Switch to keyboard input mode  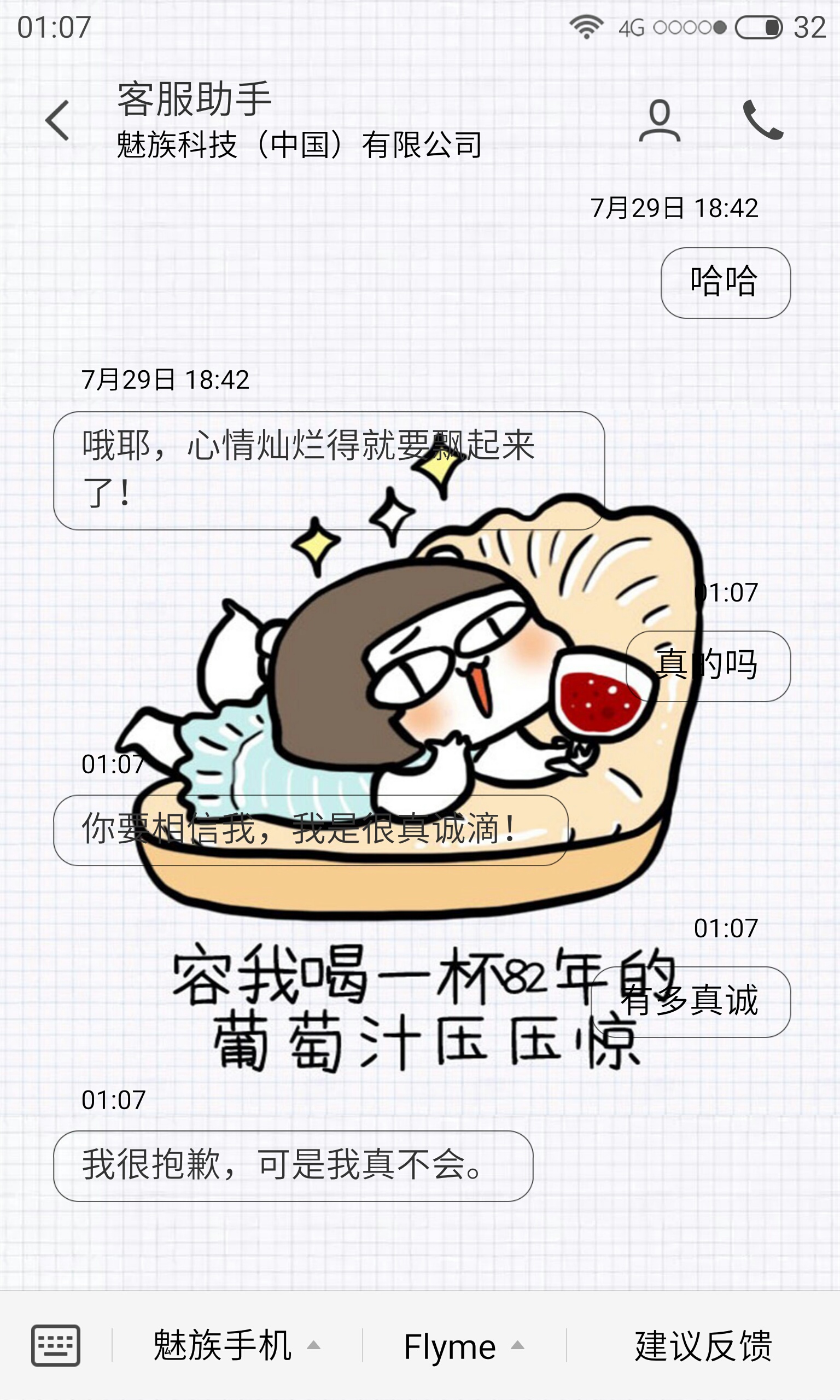coord(55,1345)
